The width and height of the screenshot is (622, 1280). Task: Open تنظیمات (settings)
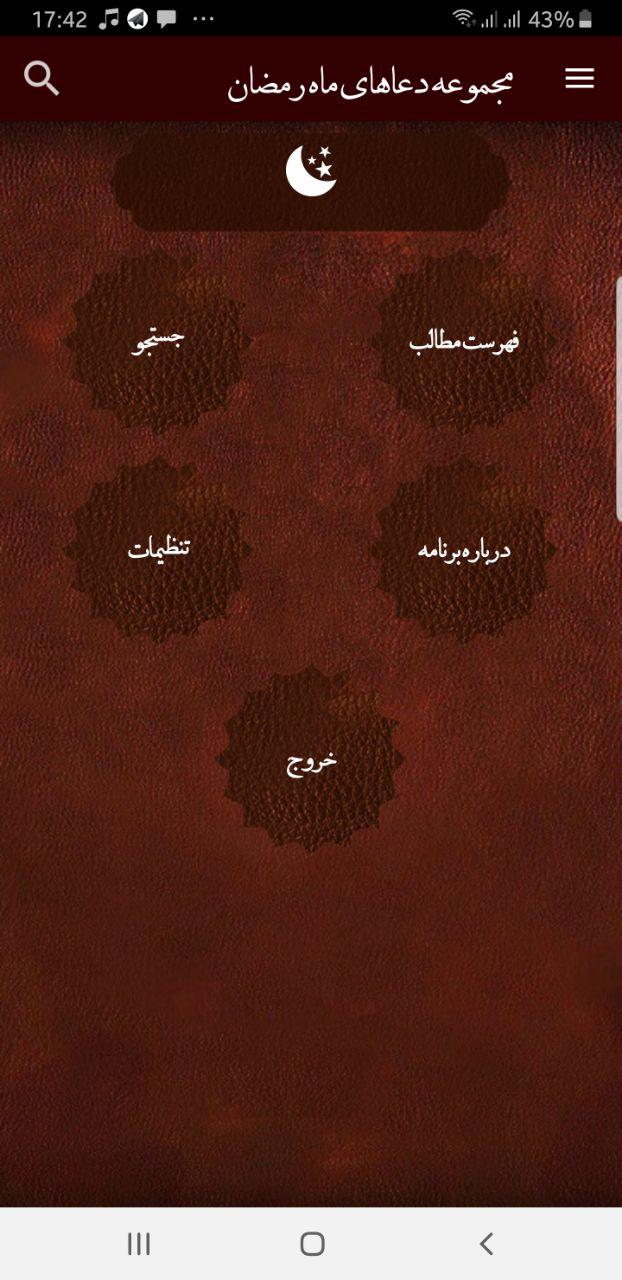click(x=158, y=549)
